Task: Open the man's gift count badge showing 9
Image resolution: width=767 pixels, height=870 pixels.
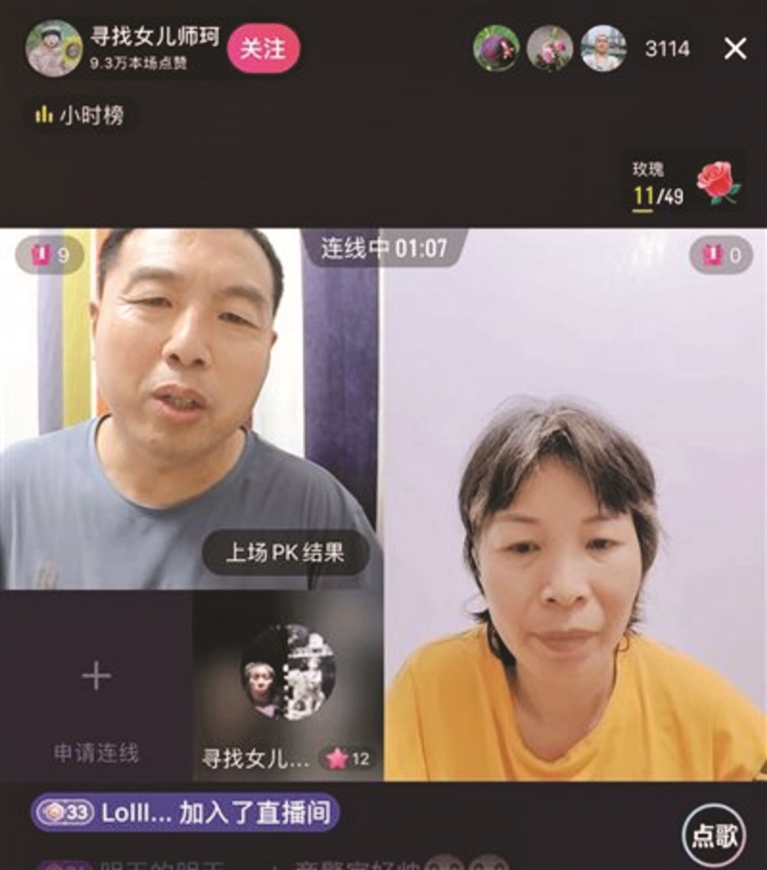Action: click(x=50, y=255)
